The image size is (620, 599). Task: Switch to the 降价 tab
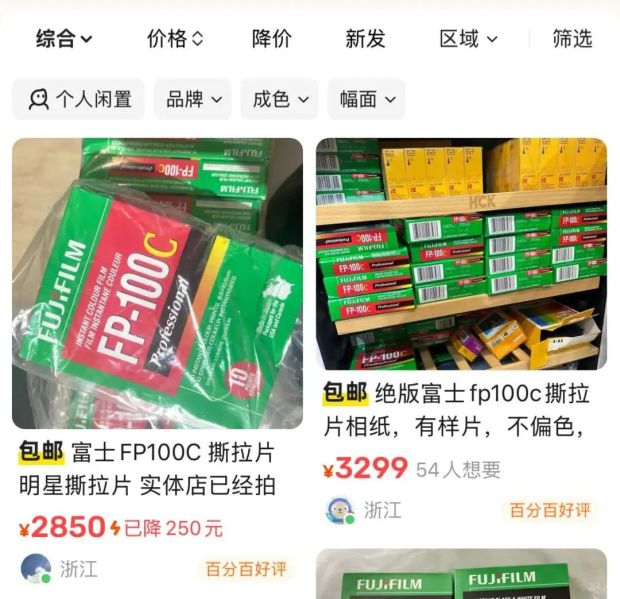271,39
